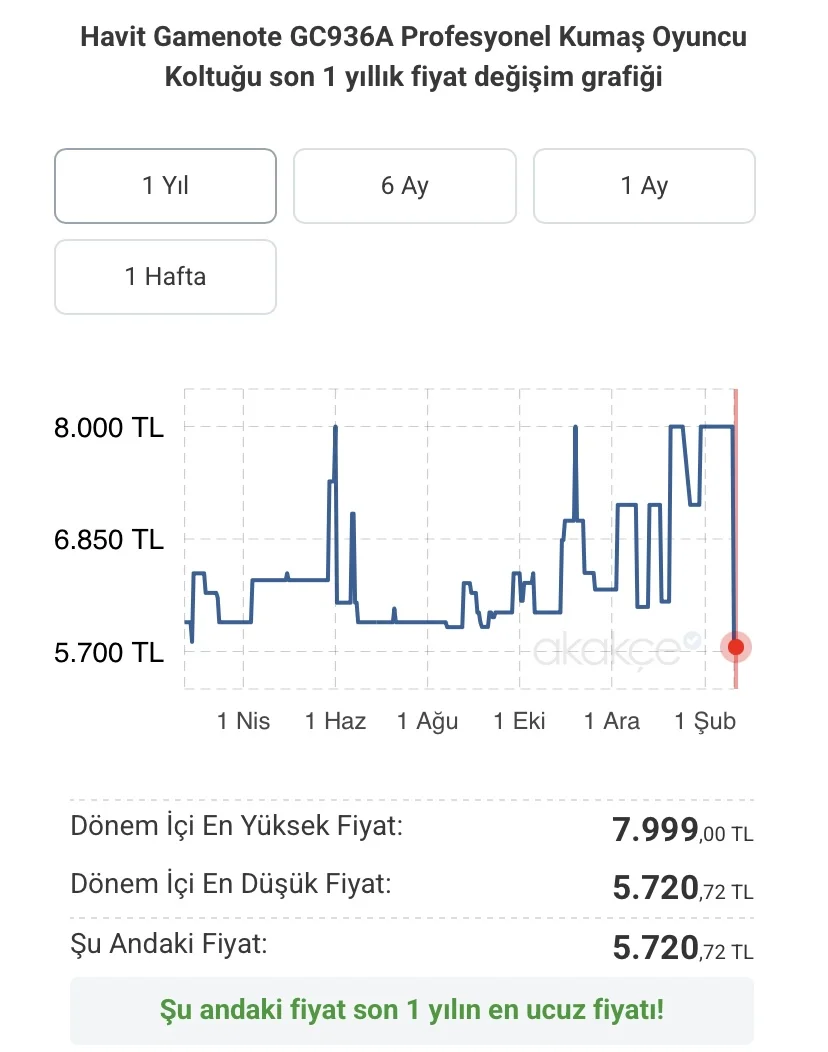Switch to the 1 Hafta range

pos(165,277)
